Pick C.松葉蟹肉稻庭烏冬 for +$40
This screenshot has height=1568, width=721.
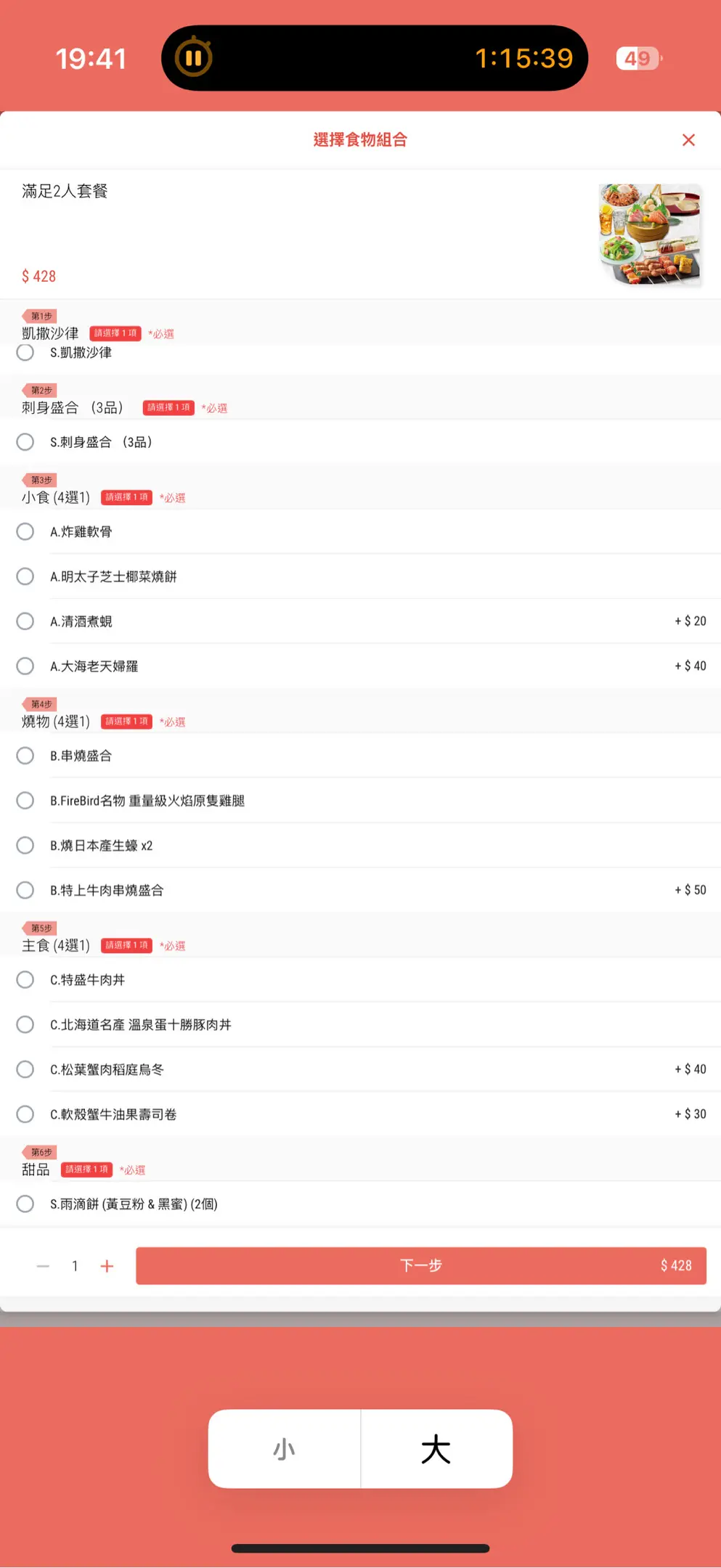coord(360,1069)
